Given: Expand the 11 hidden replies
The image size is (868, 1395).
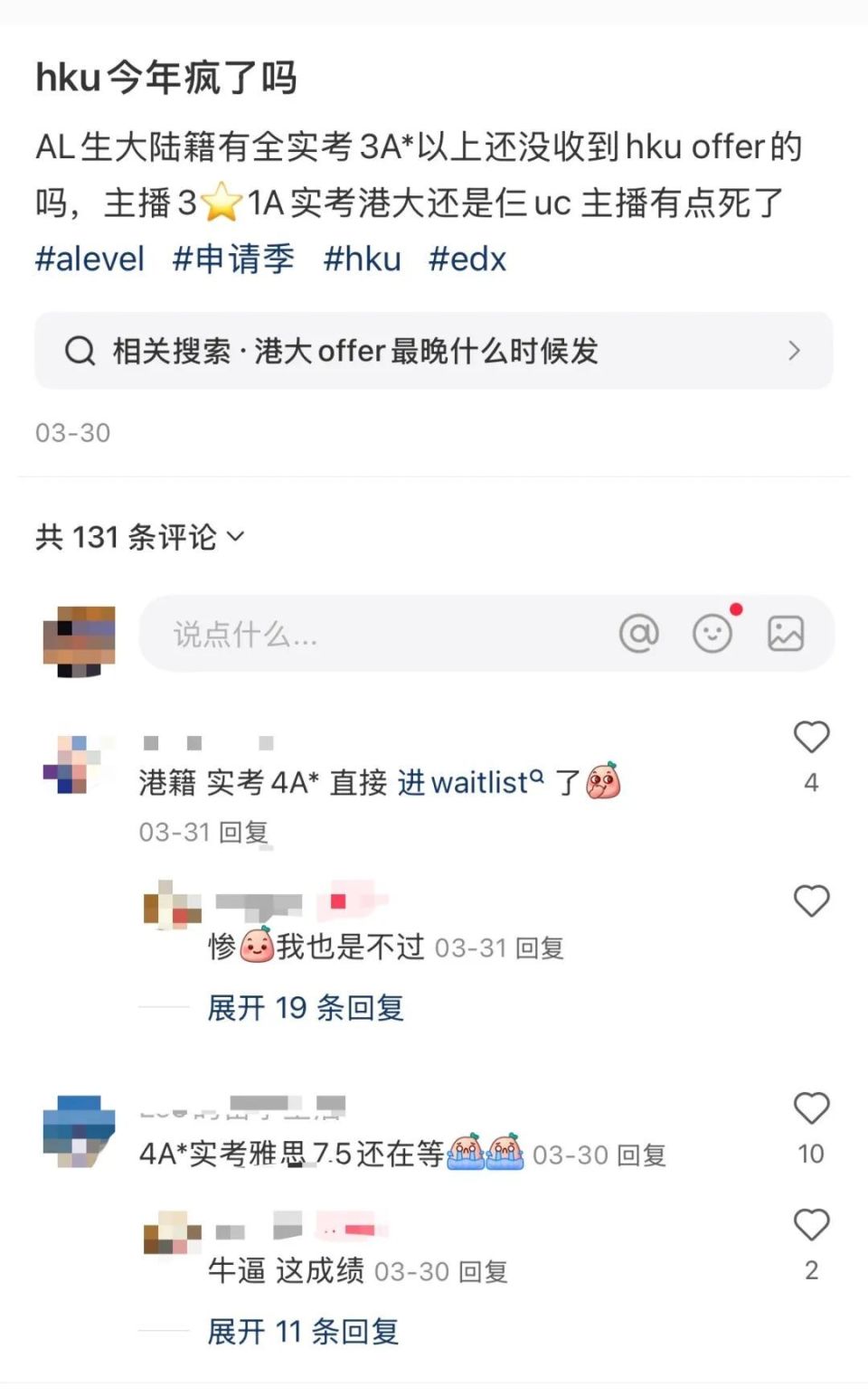Looking at the screenshot, I should pos(302,1331).
